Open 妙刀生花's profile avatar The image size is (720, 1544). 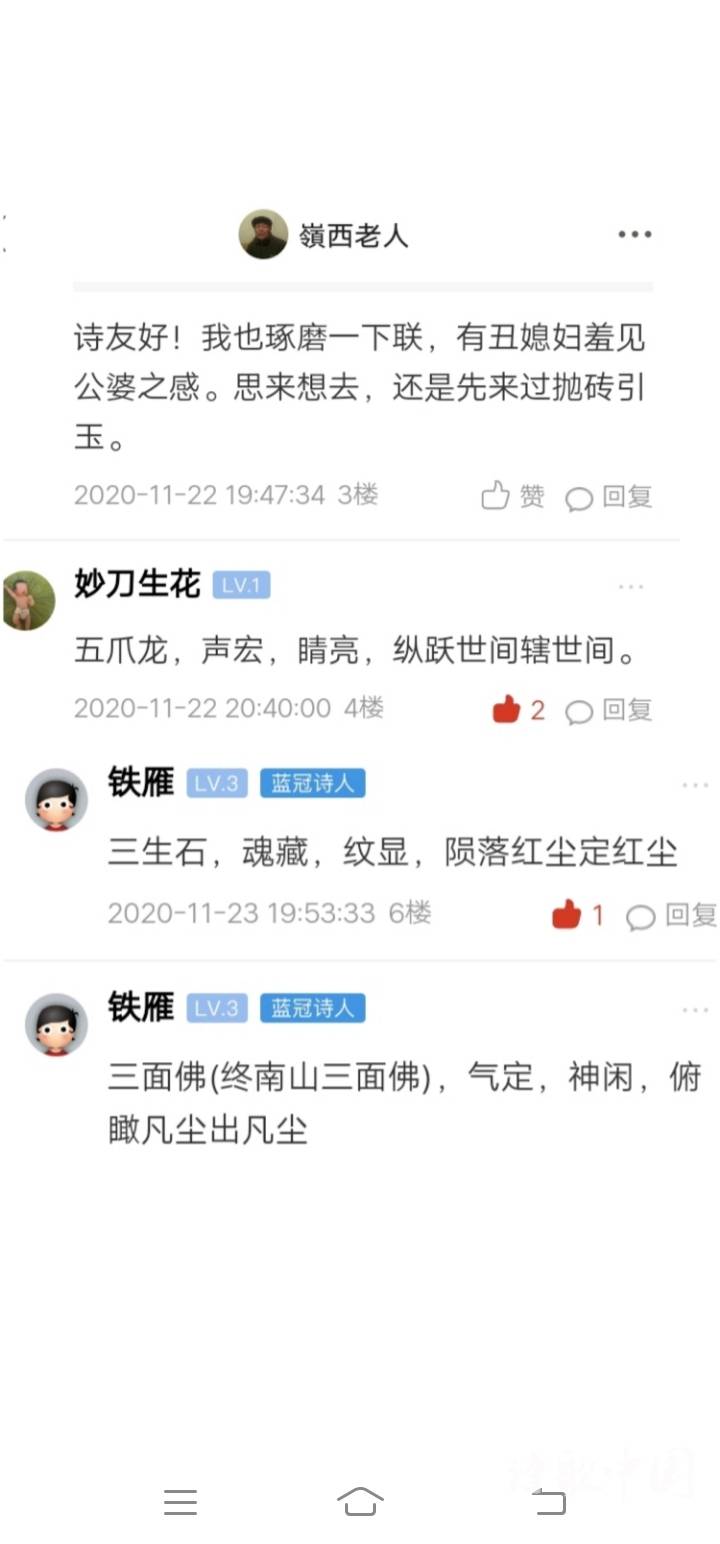point(29,600)
